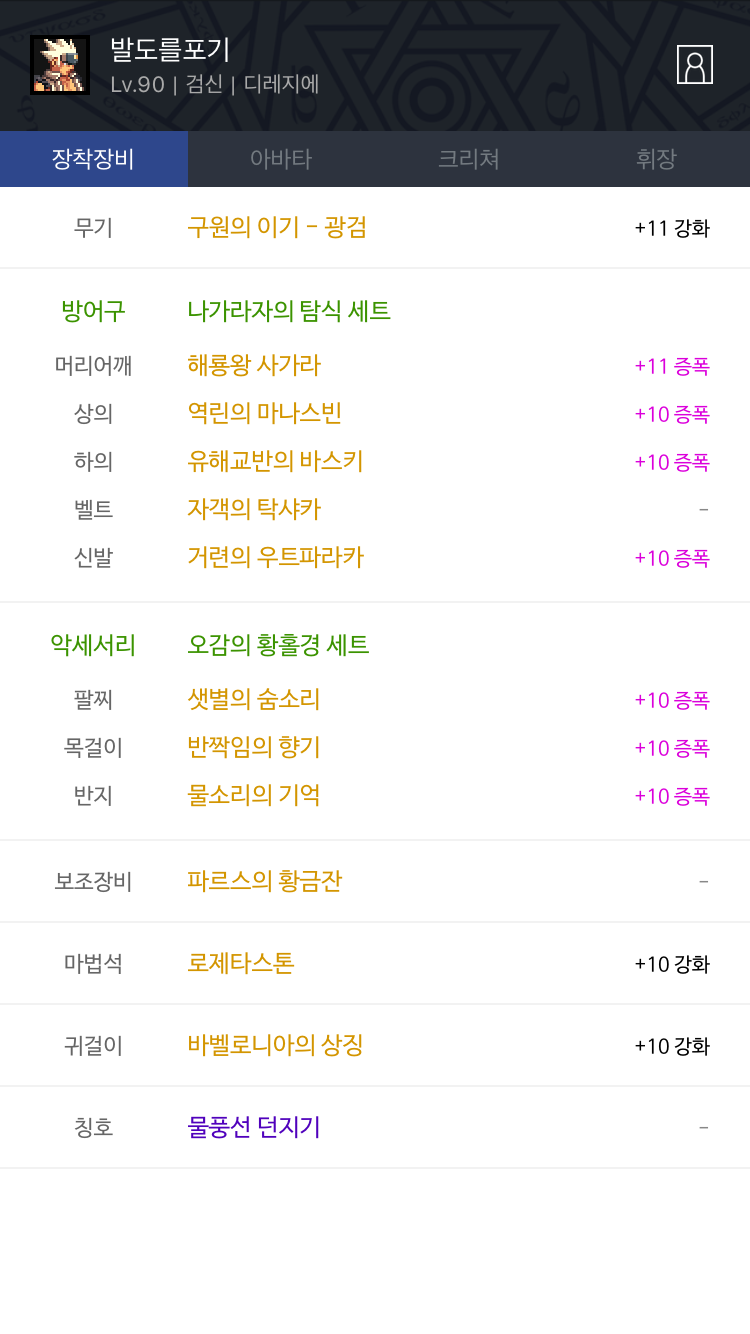Screen dimensions: 750x1334
Task: Open the character profile icon
Action: 694,65
